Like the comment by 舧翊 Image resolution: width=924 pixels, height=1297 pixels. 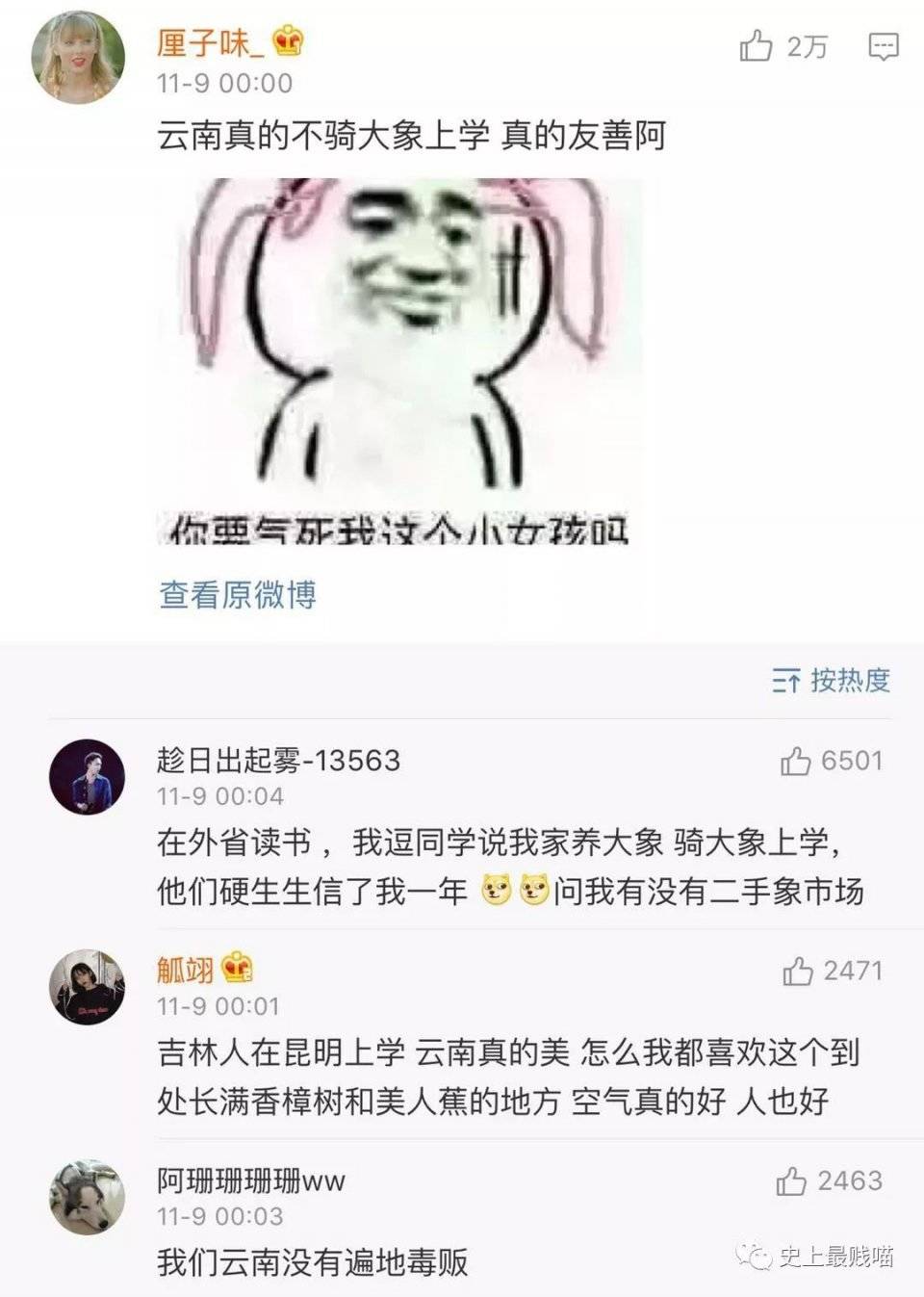click(798, 972)
